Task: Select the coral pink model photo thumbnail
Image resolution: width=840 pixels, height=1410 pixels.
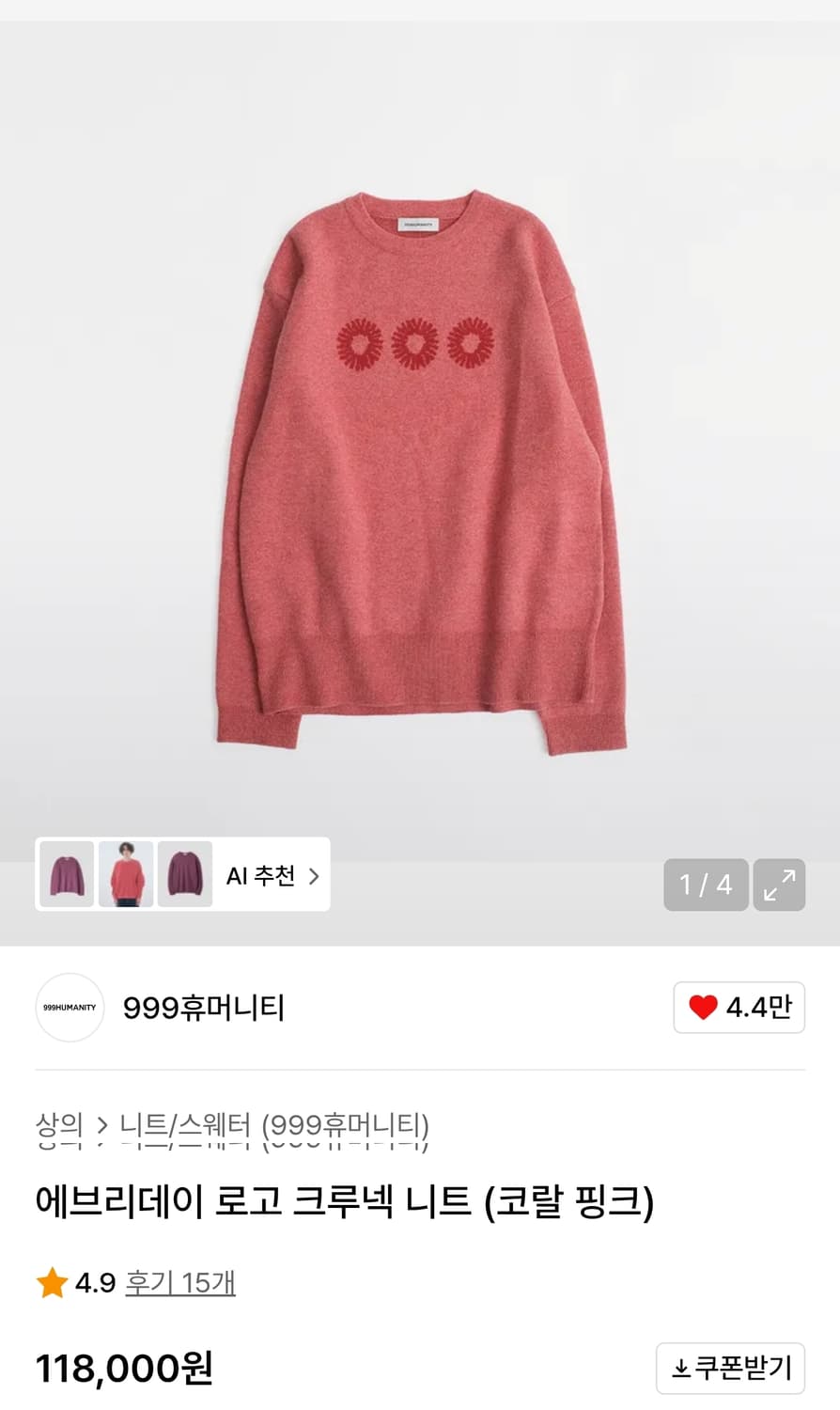Action: (x=125, y=875)
